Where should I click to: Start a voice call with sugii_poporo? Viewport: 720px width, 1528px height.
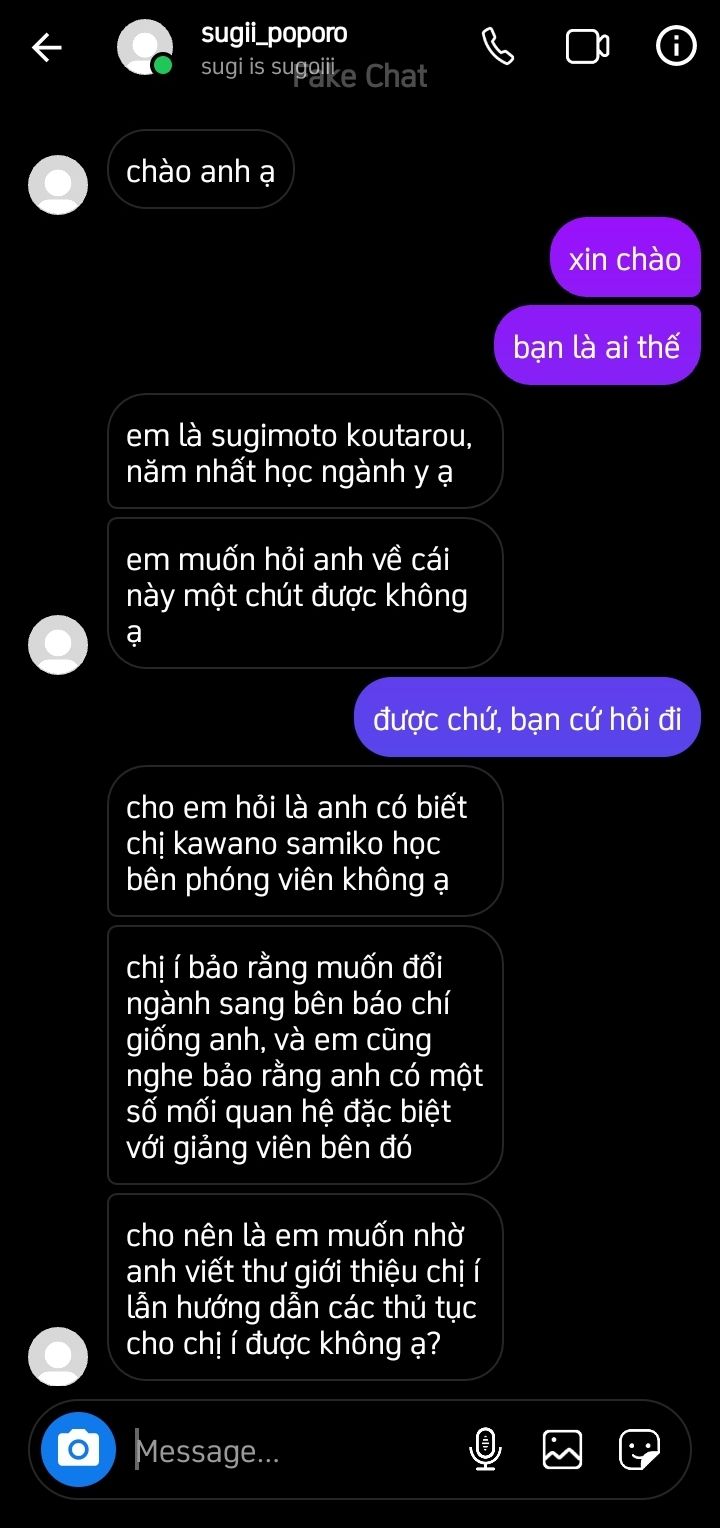[x=497, y=47]
